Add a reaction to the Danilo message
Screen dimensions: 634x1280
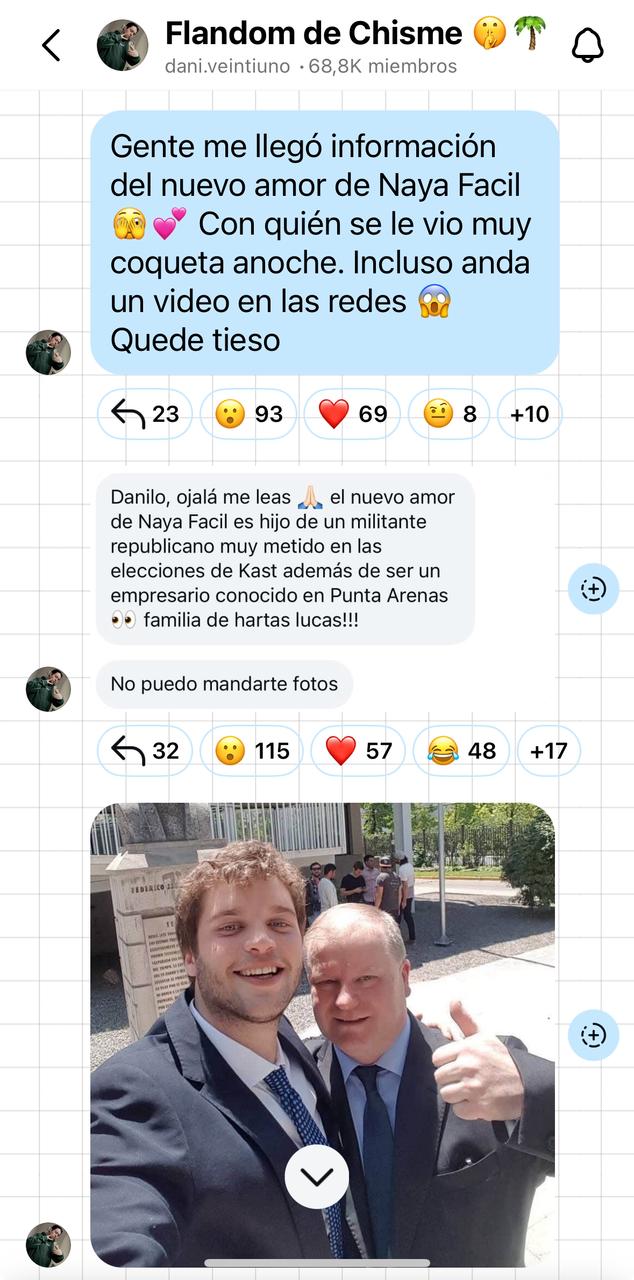click(x=593, y=589)
